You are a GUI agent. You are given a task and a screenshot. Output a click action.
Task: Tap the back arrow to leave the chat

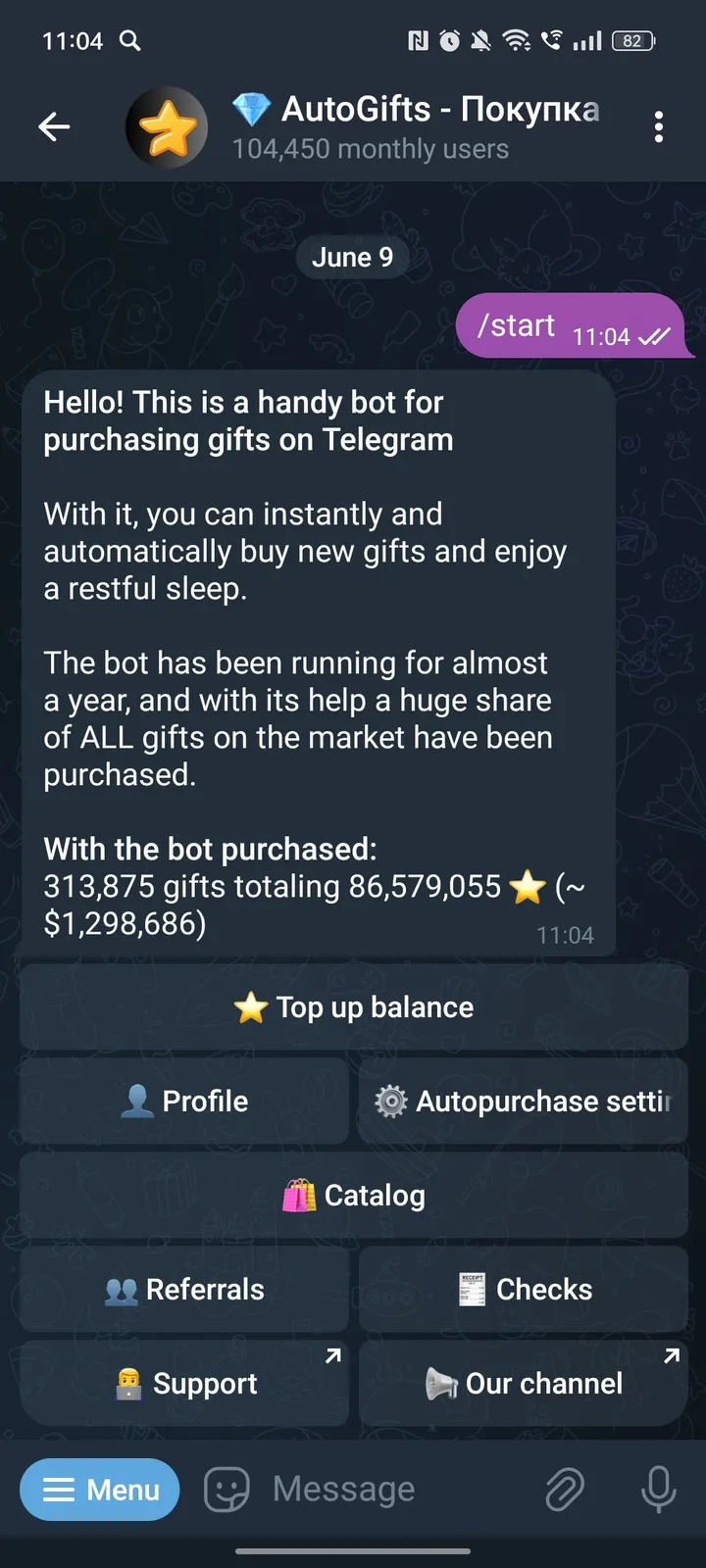(54, 126)
